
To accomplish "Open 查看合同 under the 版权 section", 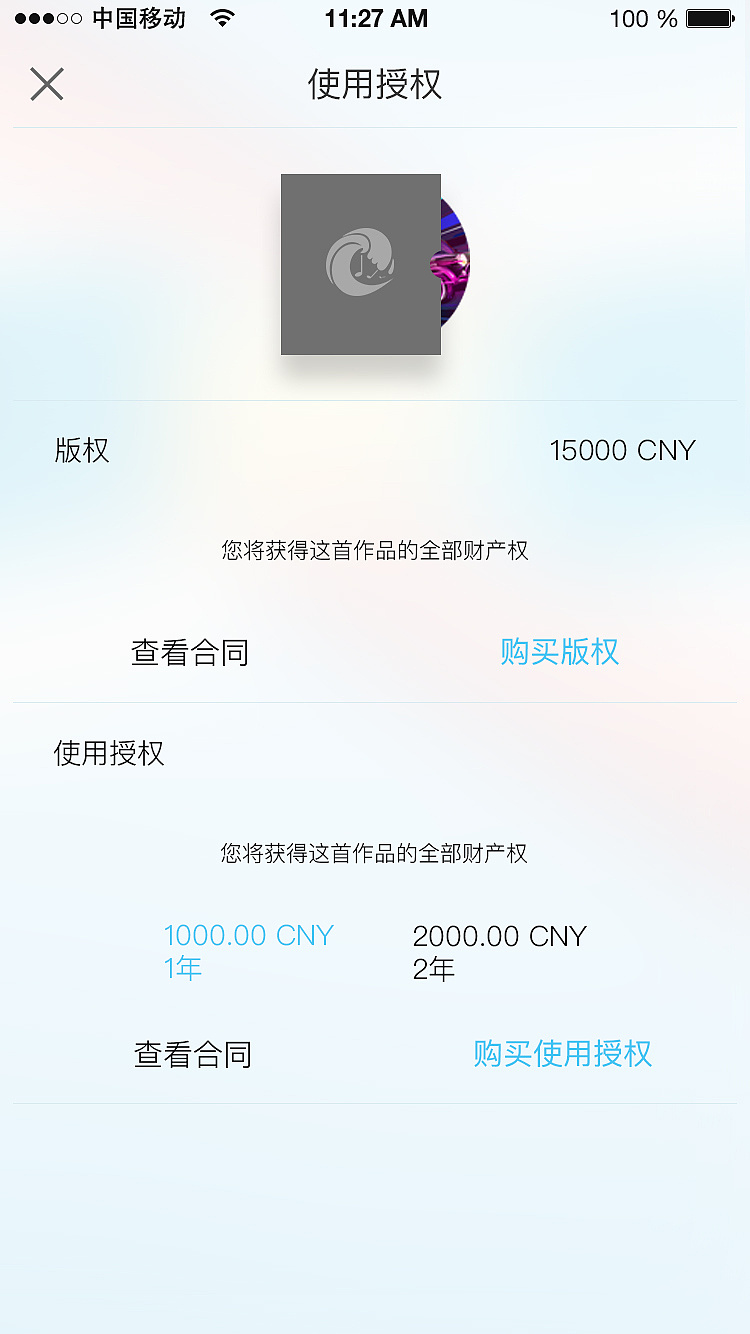I will [x=189, y=652].
